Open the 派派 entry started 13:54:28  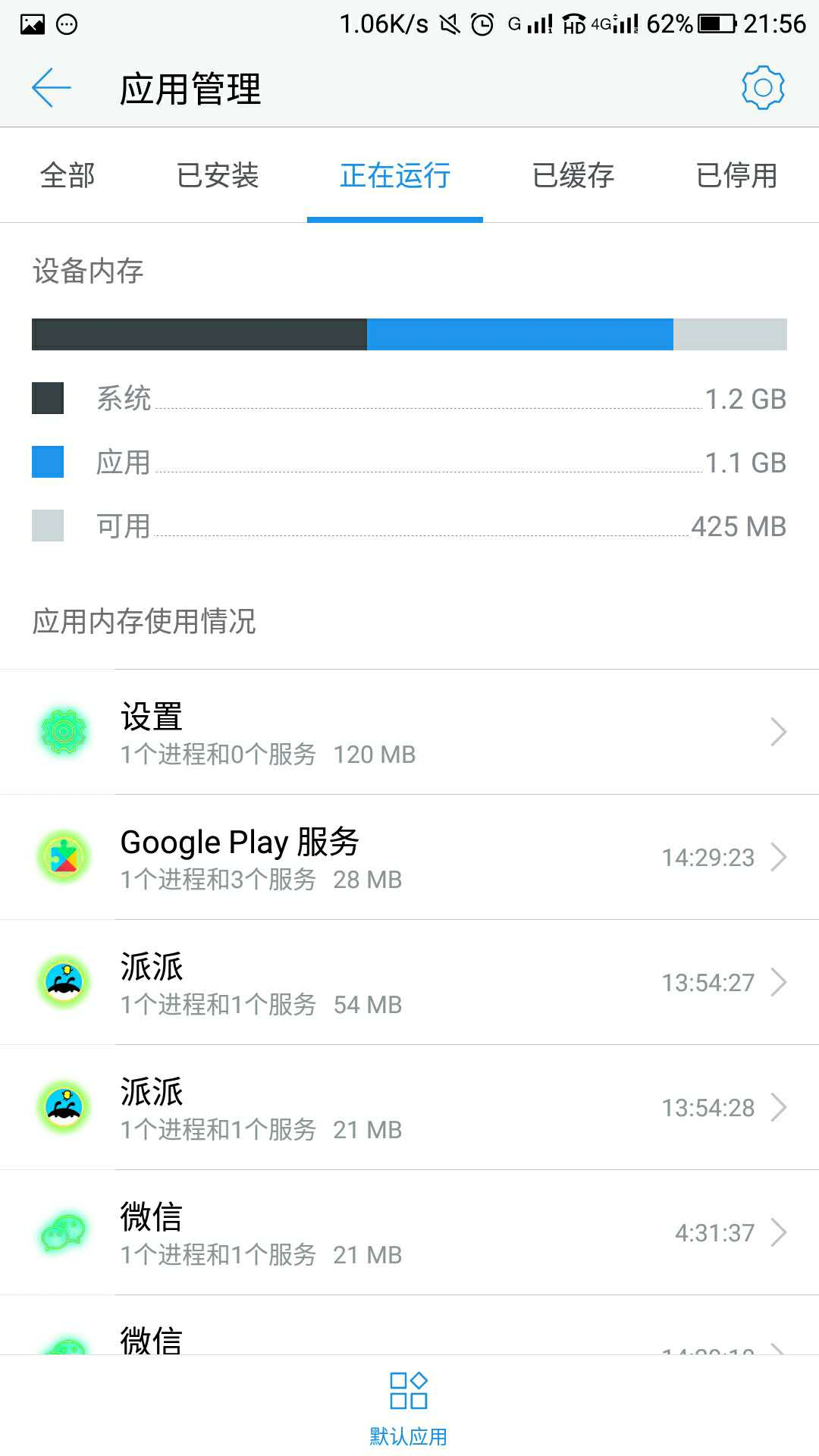409,1108
